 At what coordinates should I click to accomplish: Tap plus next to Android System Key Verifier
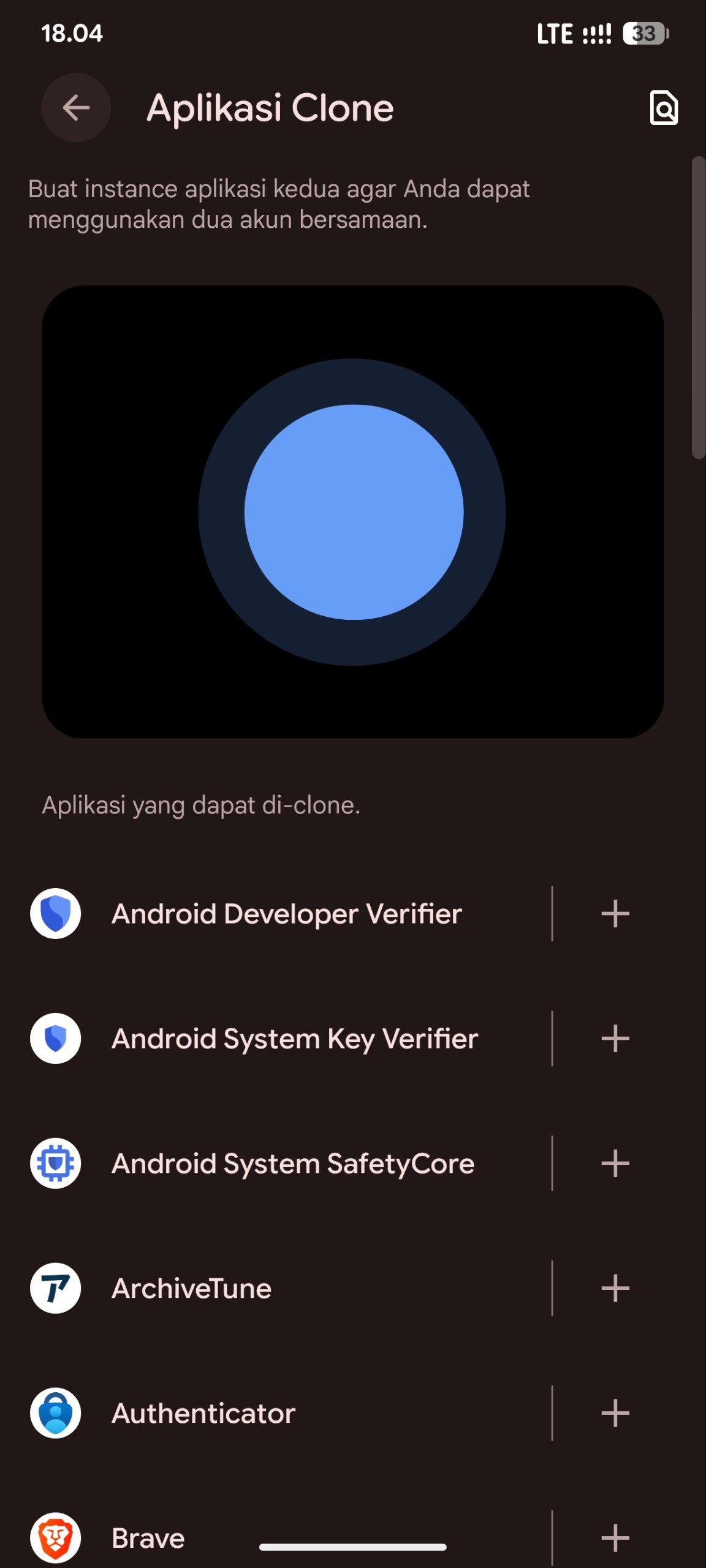point(615,1039)
